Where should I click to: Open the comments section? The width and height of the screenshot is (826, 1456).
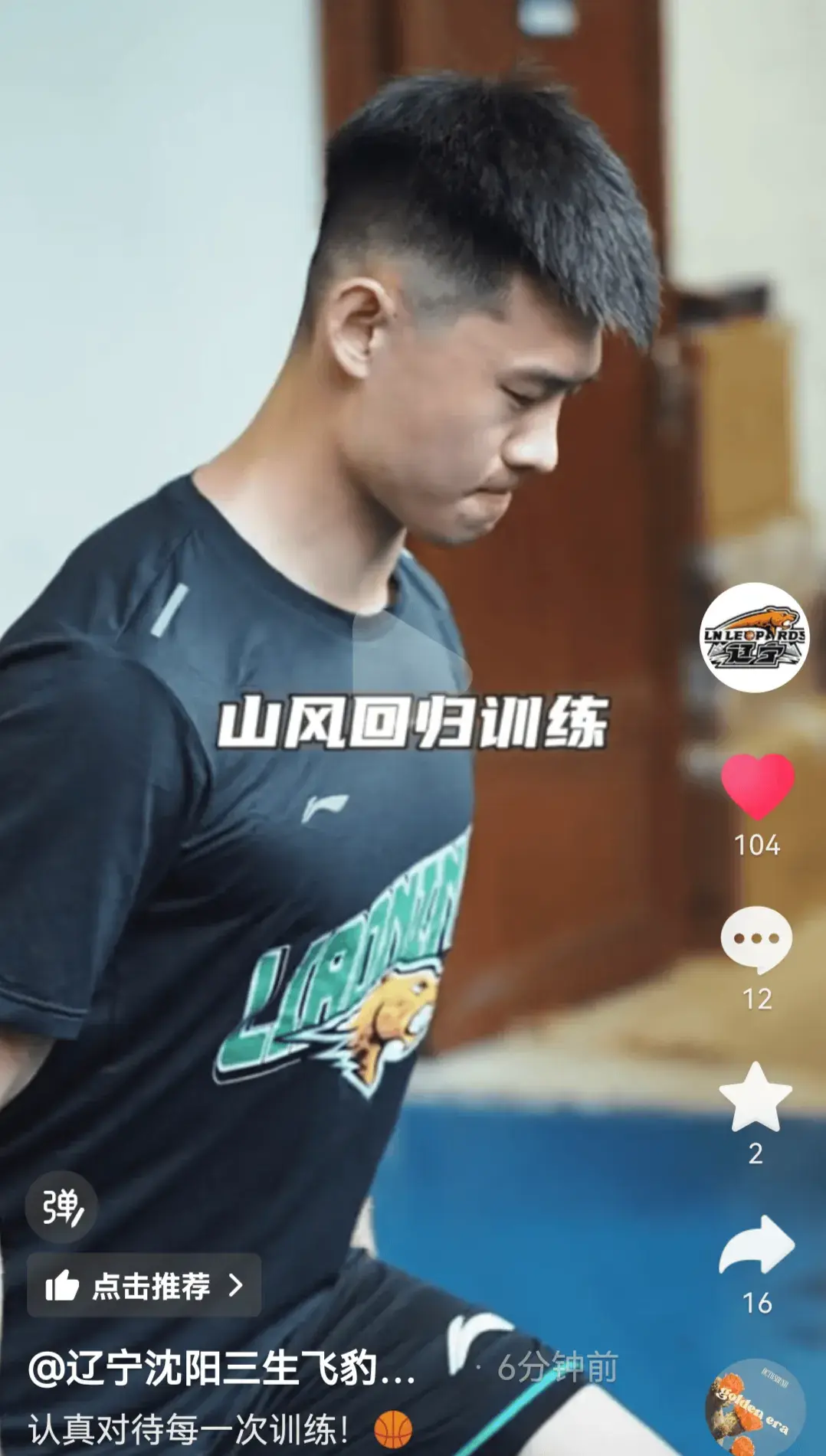coord(756,938)
